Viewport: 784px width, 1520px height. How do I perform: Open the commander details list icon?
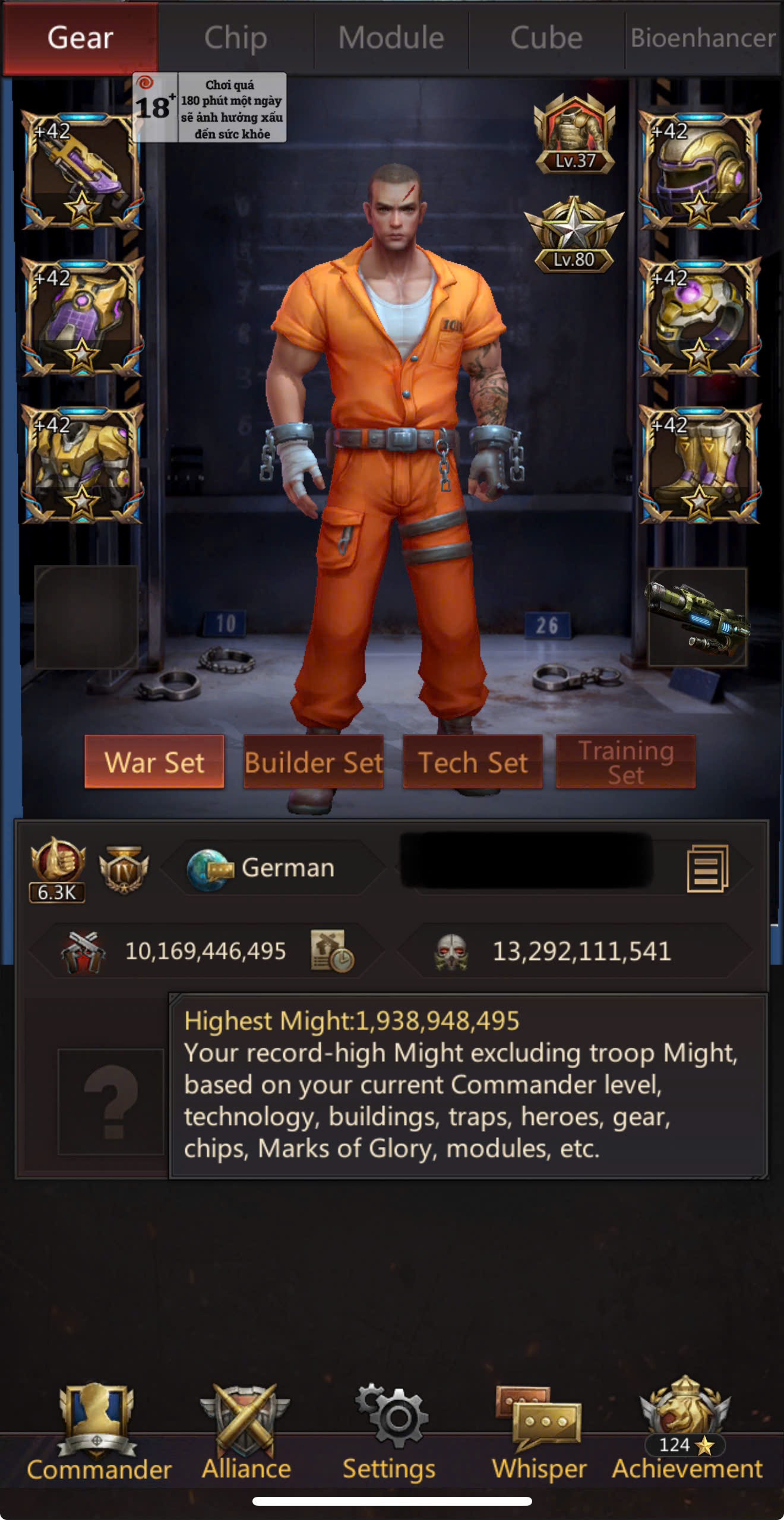[707, 868]
